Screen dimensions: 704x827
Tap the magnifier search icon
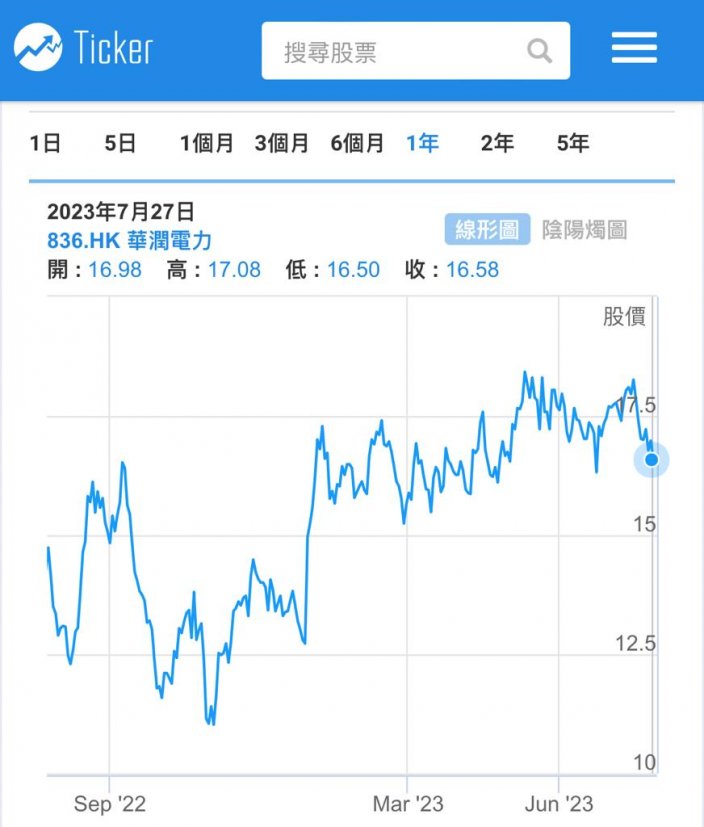[x=539, y=51]
